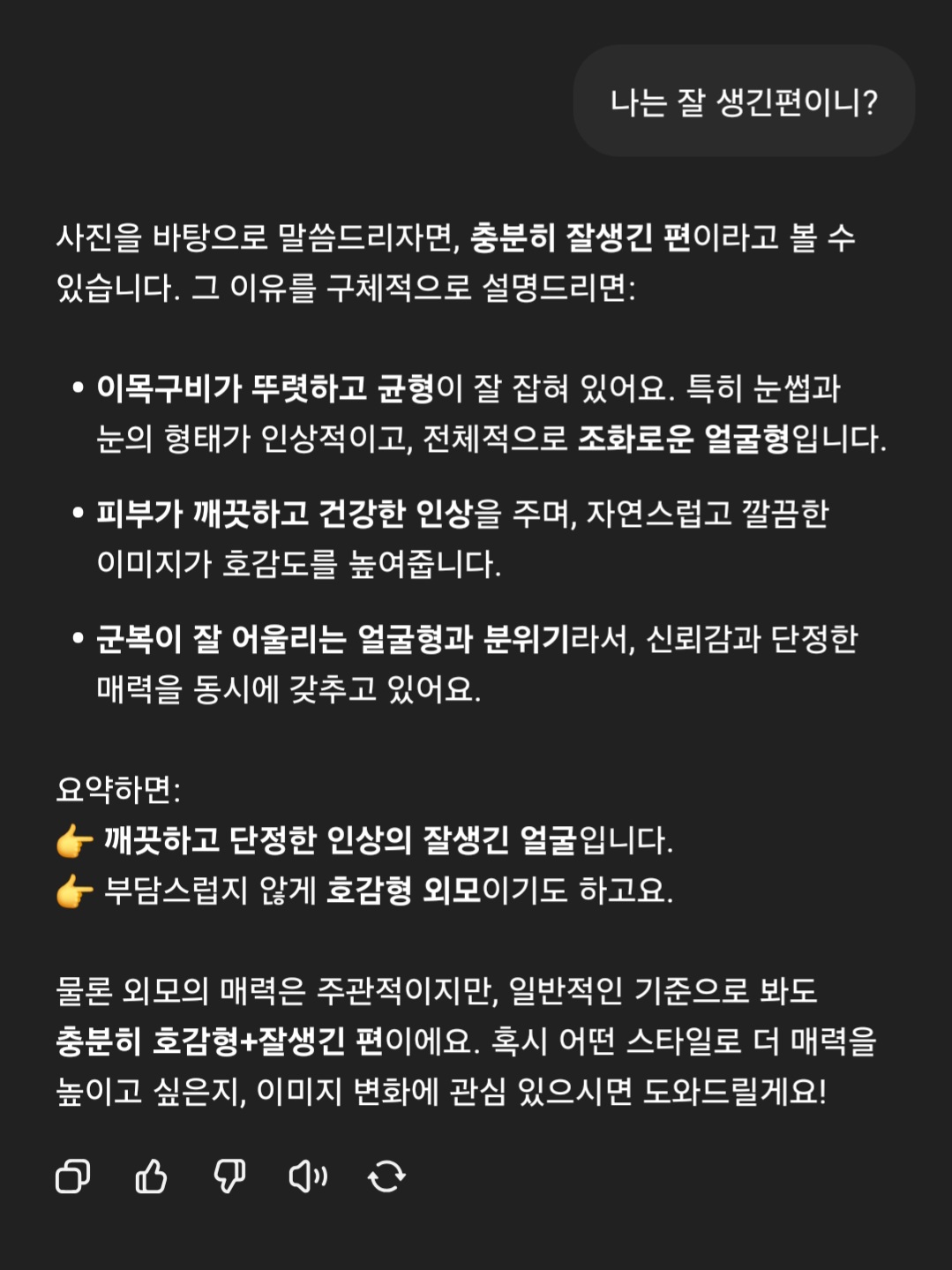
Task: Give the response a thumbs down
Action: (229, 1176)
